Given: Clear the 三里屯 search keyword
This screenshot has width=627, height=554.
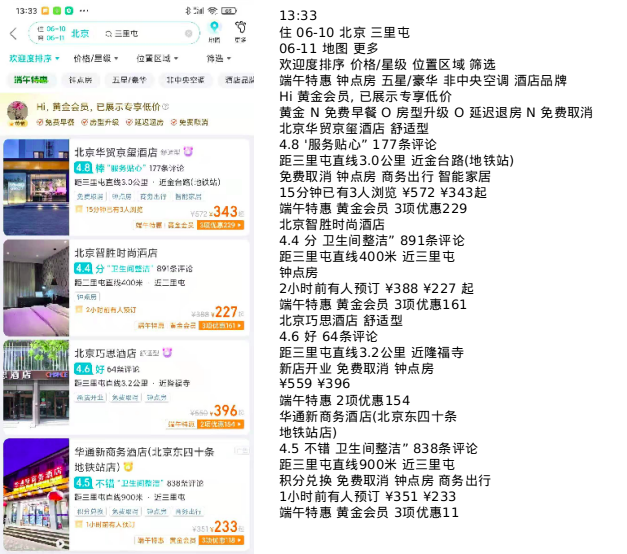Looking at the screenshot, I should (x=188, y=33).
